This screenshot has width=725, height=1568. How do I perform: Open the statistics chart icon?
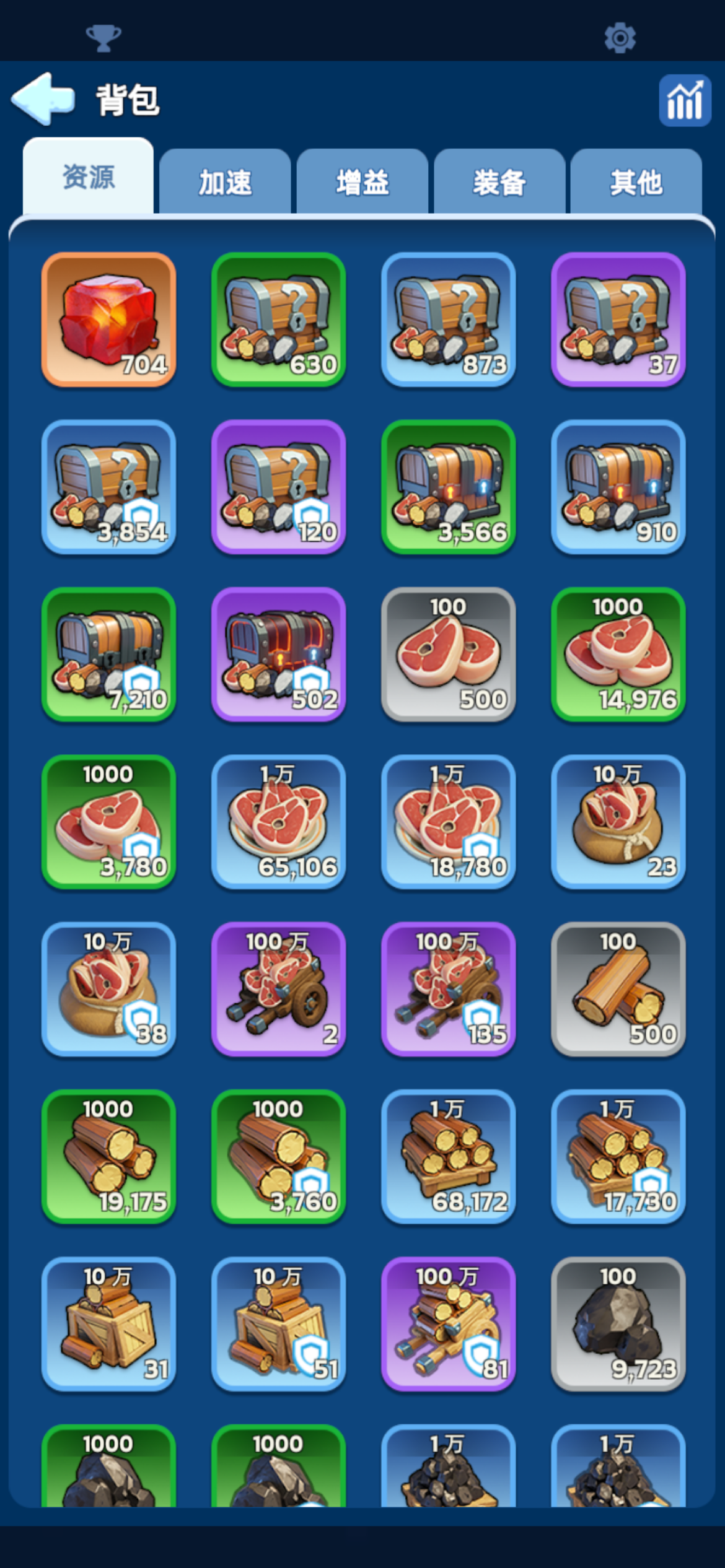684,100
